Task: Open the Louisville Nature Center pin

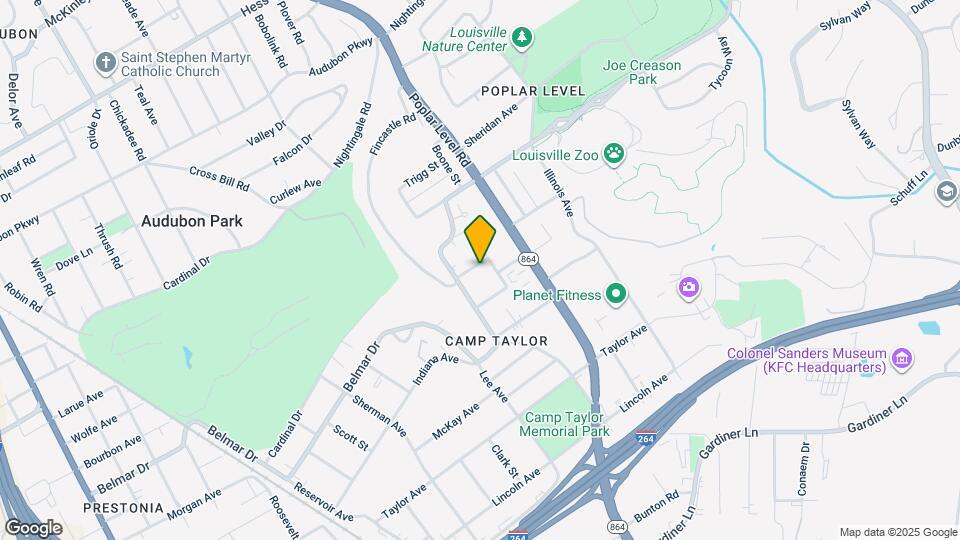Action: [521, 38]
